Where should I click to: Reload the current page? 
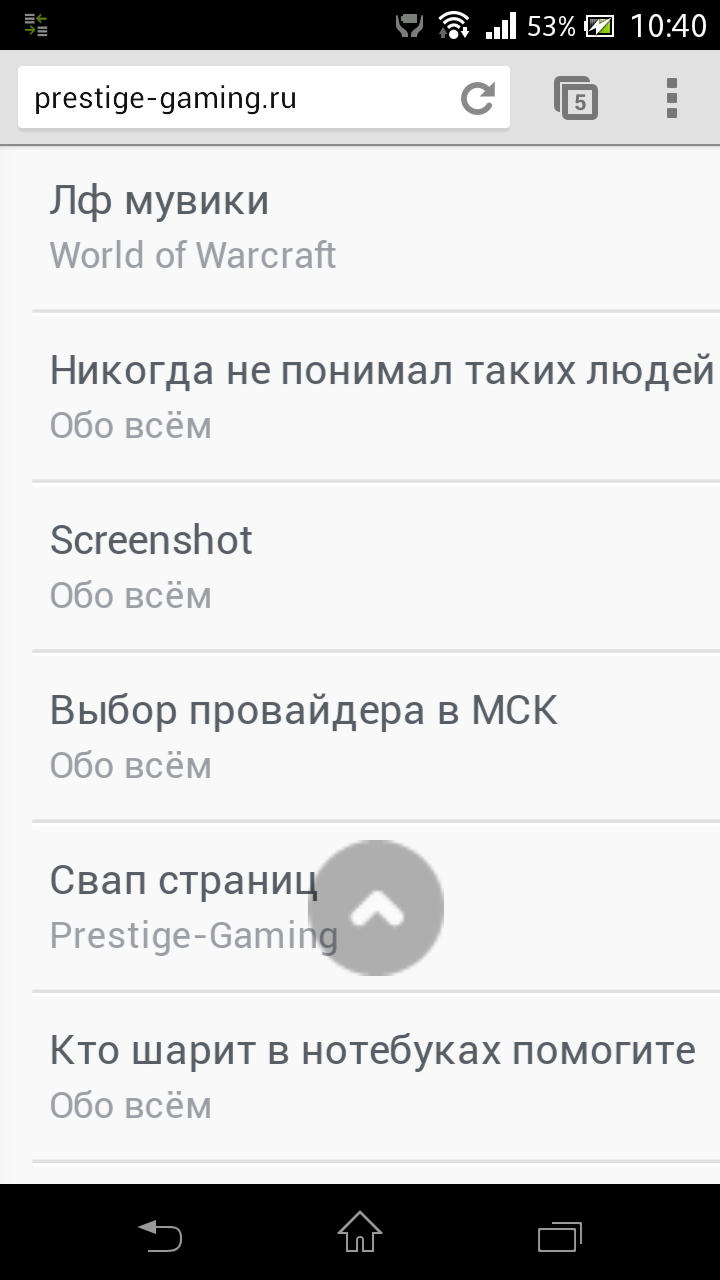pos(477,98)
